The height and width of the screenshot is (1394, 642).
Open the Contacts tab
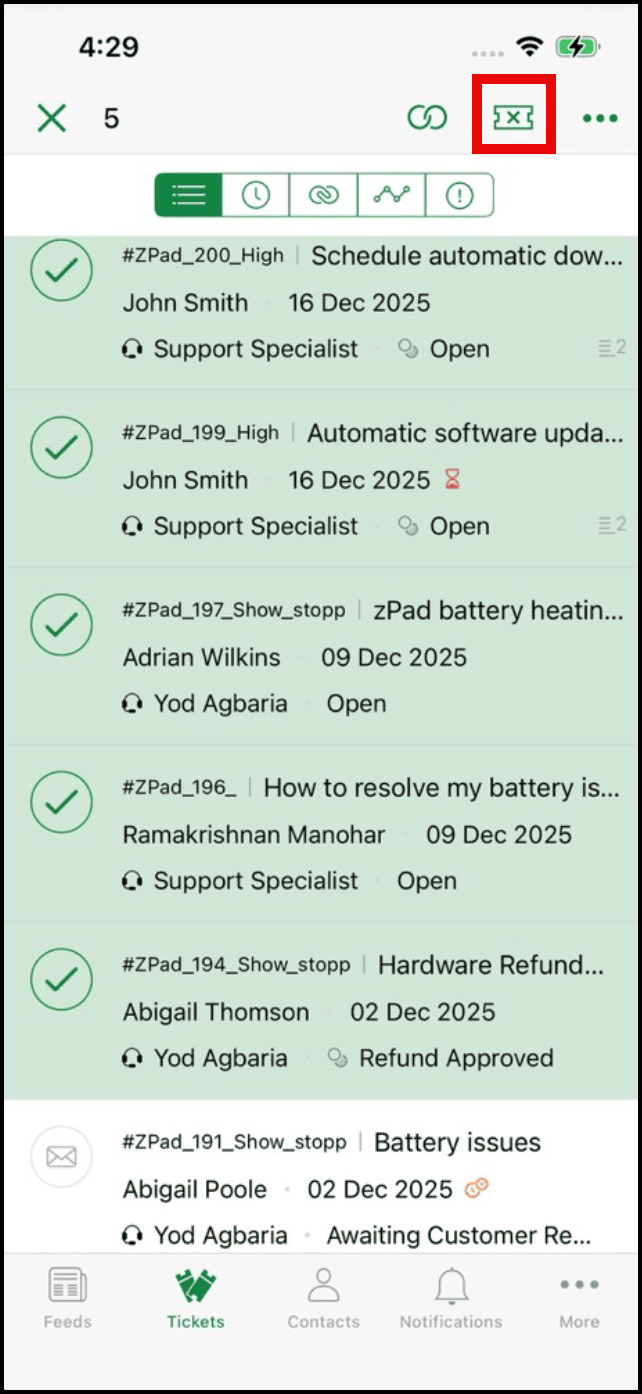(323, 1298)
